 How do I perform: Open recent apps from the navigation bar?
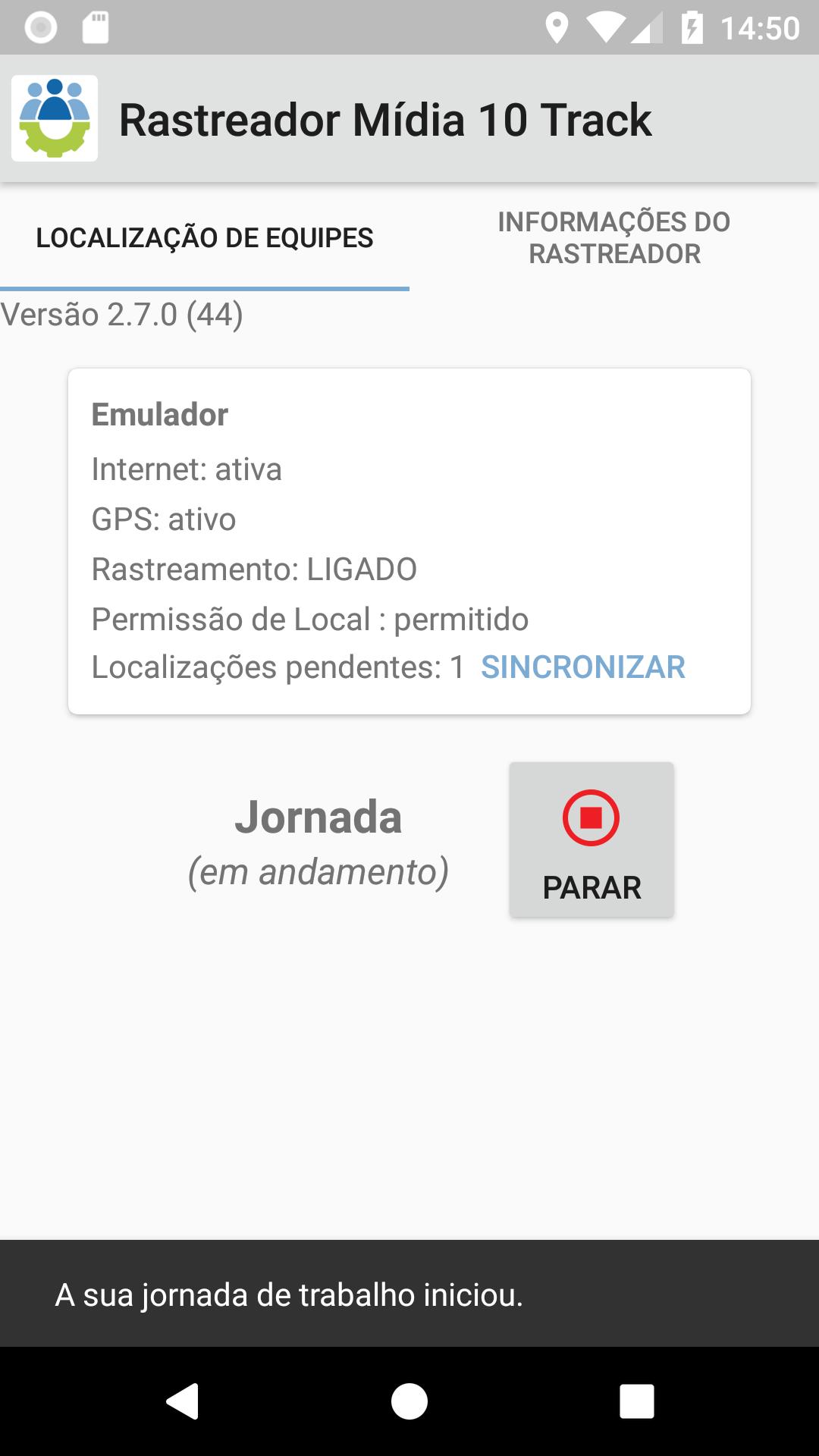click(x=636, y=1401)
